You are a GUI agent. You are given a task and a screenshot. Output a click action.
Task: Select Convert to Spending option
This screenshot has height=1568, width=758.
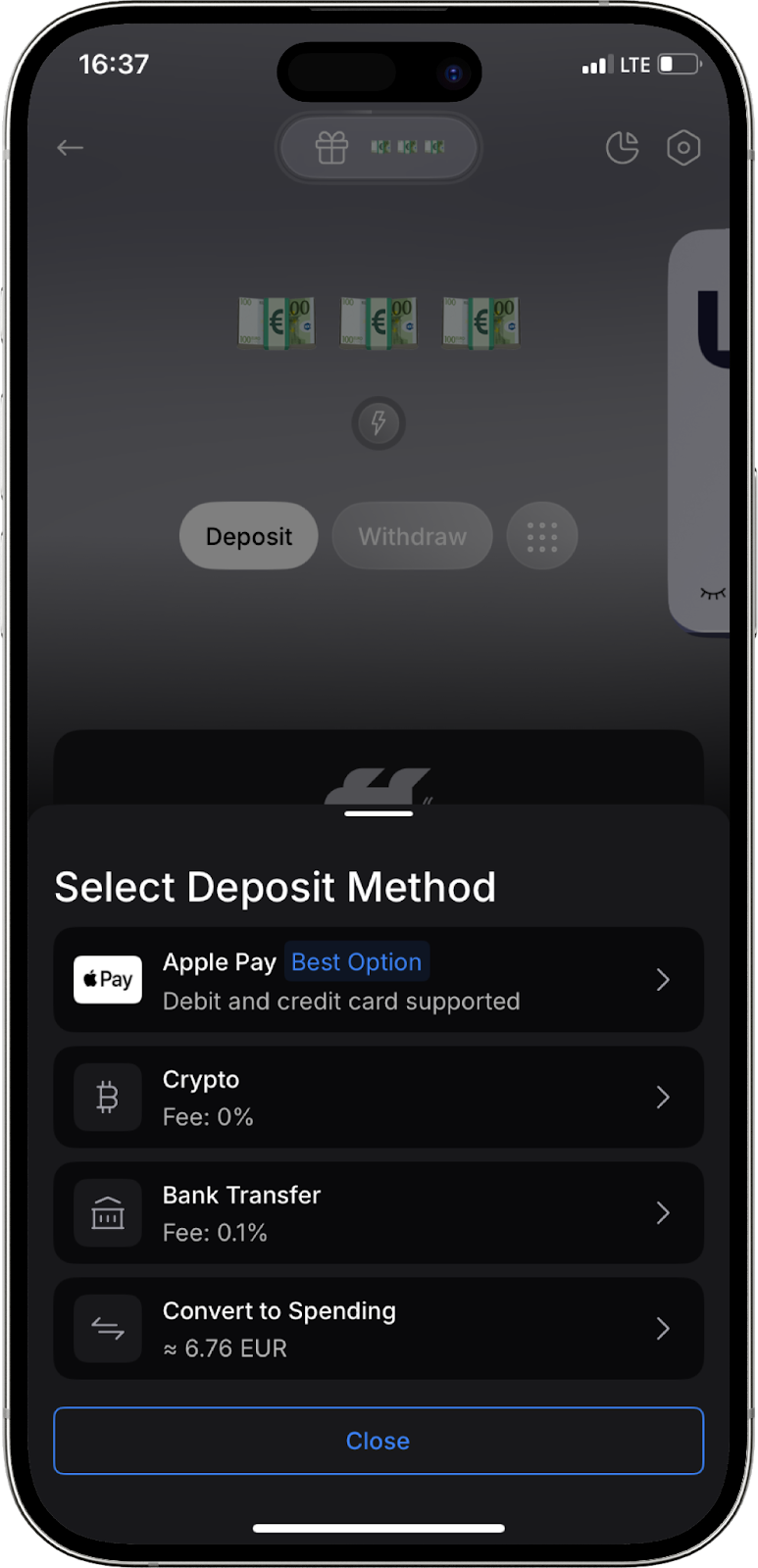tap(378, 1329)
